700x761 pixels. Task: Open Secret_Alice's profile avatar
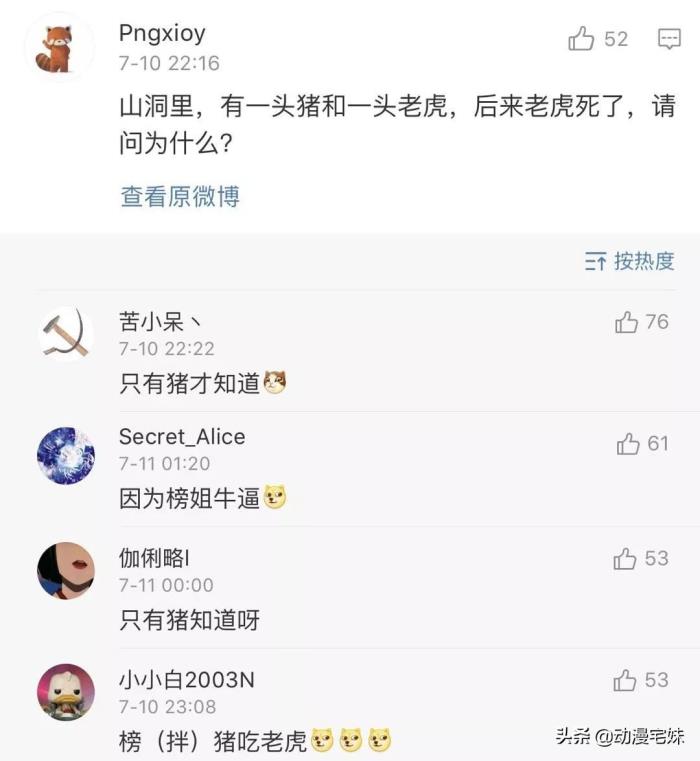(66, 455)
